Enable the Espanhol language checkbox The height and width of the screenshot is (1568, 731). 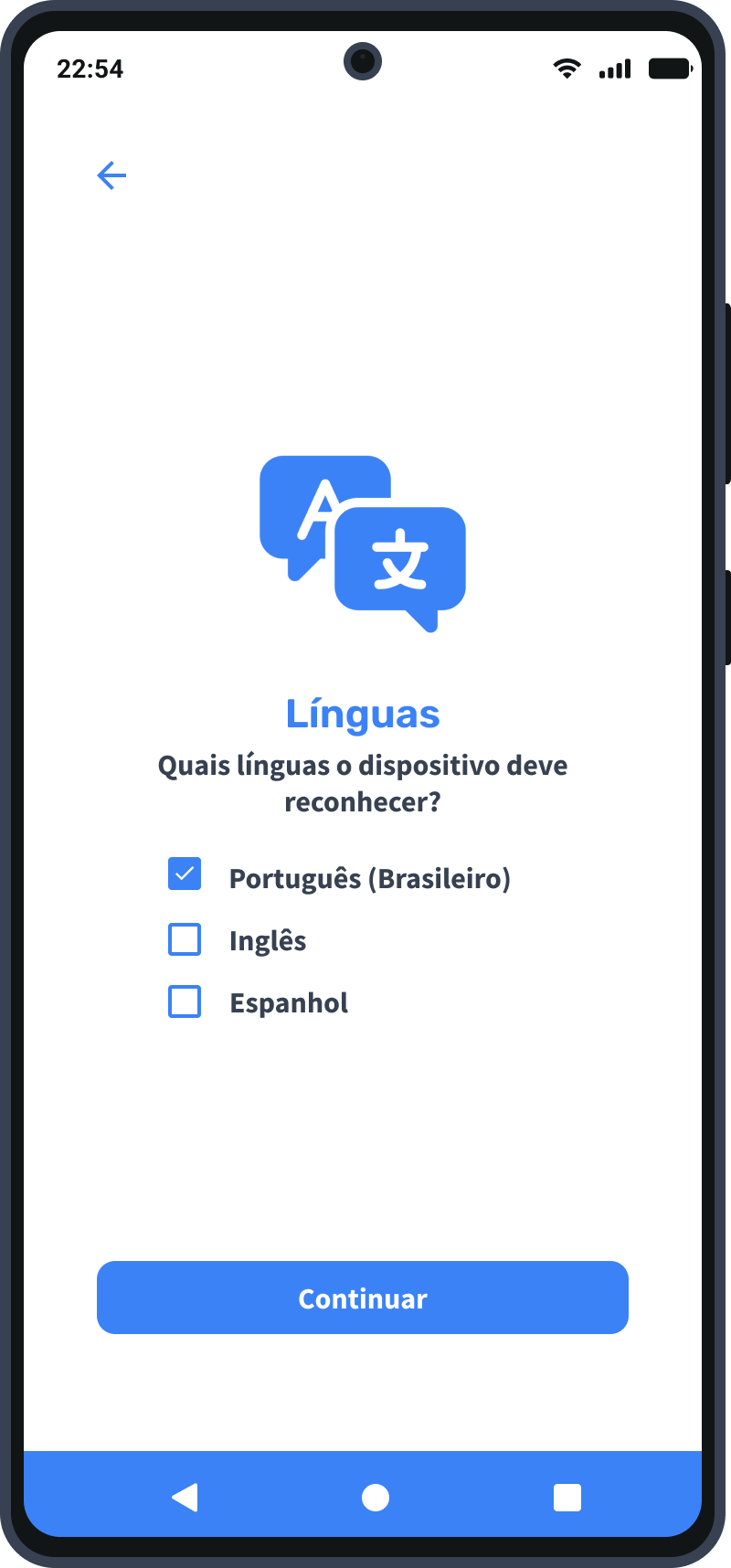point(185,1001)
